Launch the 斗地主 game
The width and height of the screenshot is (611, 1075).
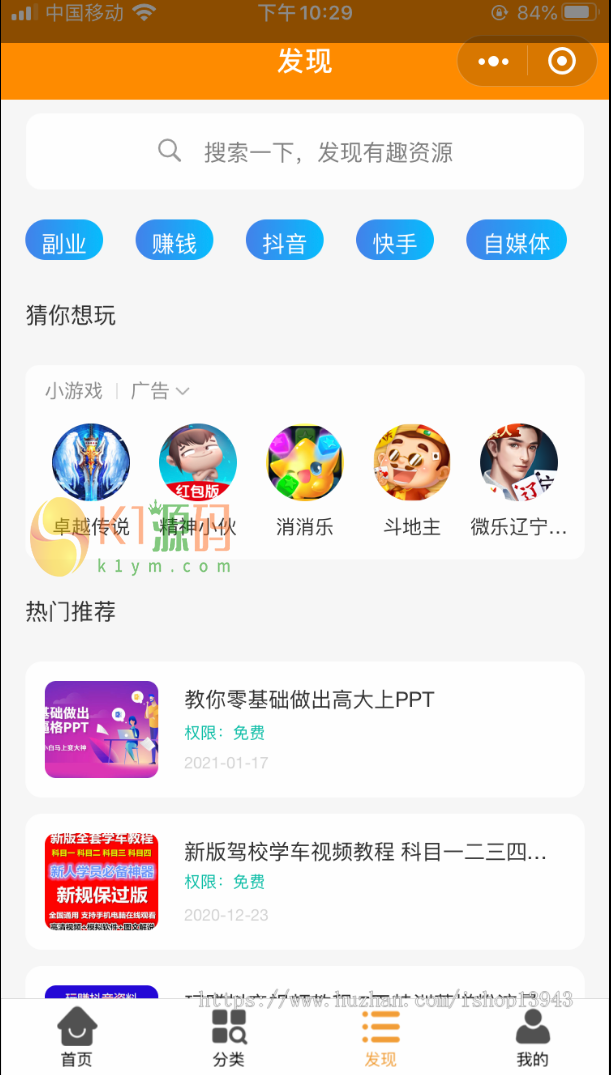(x=412, y=462)
